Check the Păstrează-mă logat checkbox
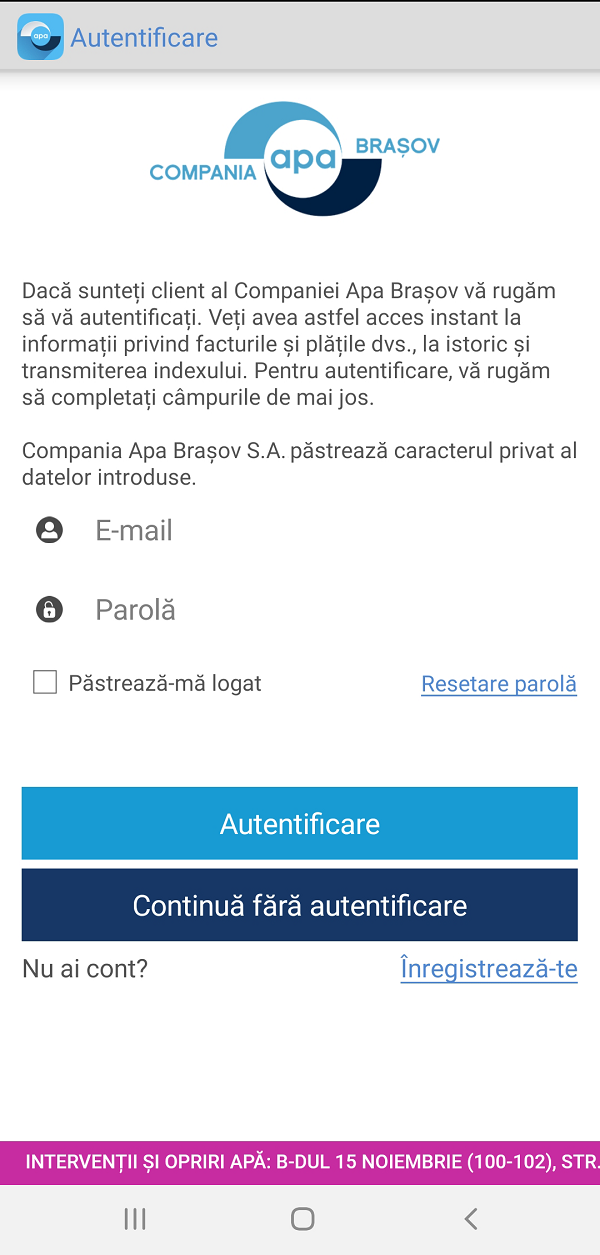The width and height of the screenshot is (600, 1255). (x=45, y=683)
